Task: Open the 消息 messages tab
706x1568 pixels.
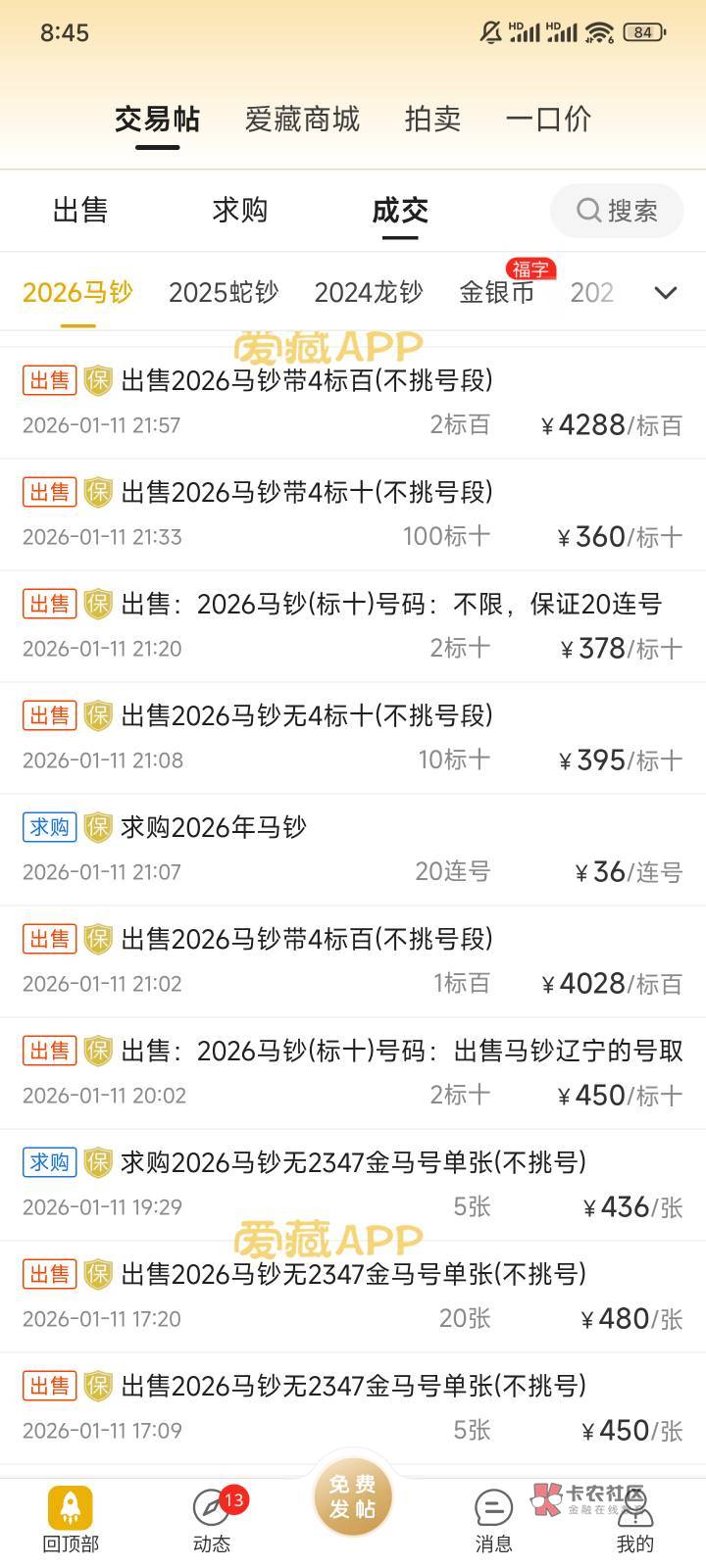Action: pos(493,1519)
